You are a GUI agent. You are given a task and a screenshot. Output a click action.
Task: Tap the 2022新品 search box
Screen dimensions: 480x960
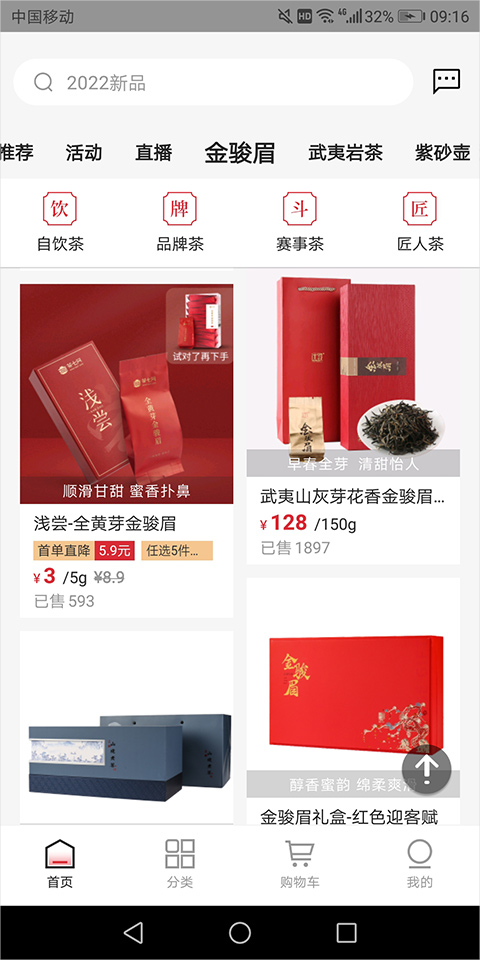[213, 82]
